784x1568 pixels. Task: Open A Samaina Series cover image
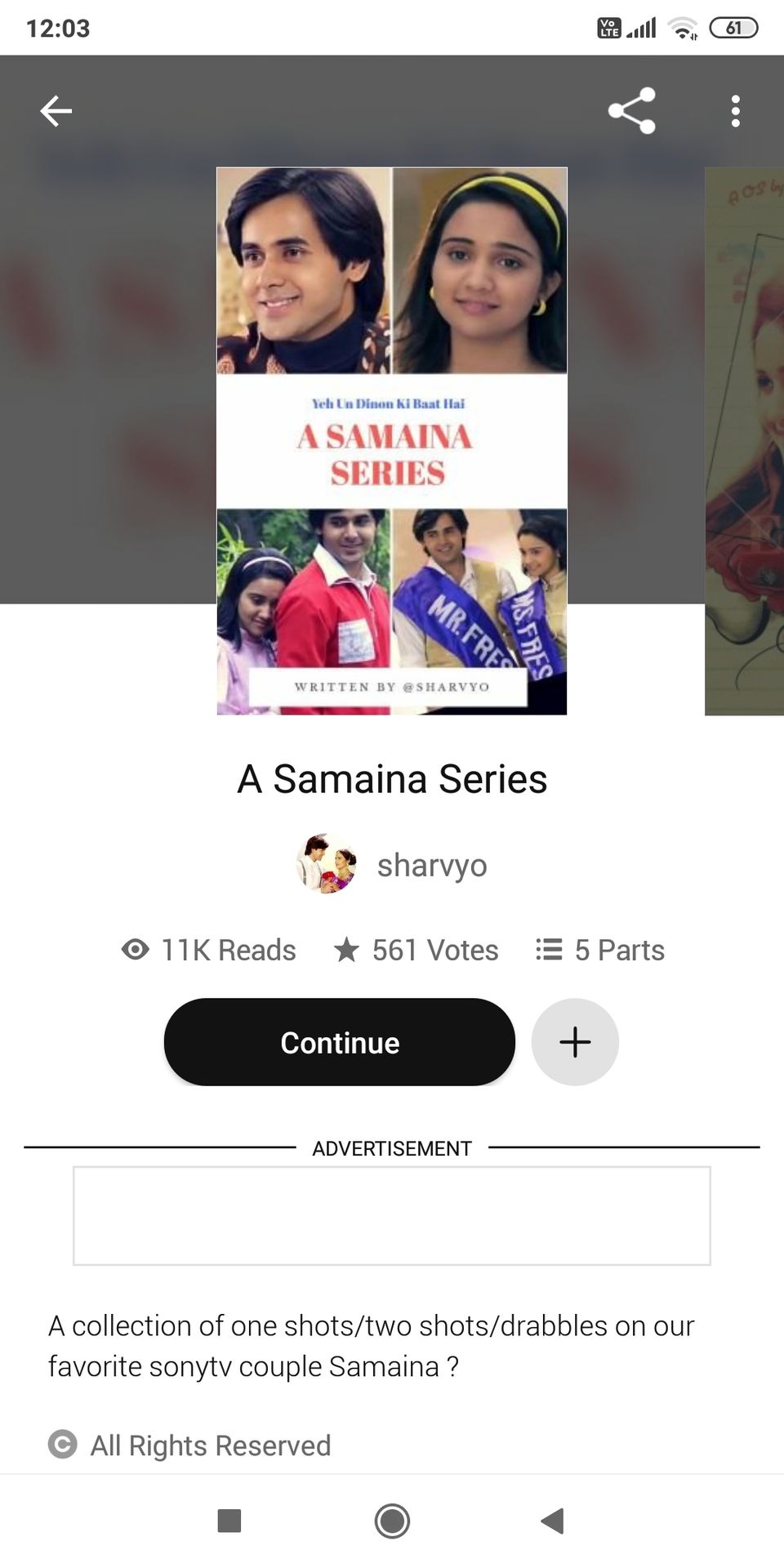point(392,441)
